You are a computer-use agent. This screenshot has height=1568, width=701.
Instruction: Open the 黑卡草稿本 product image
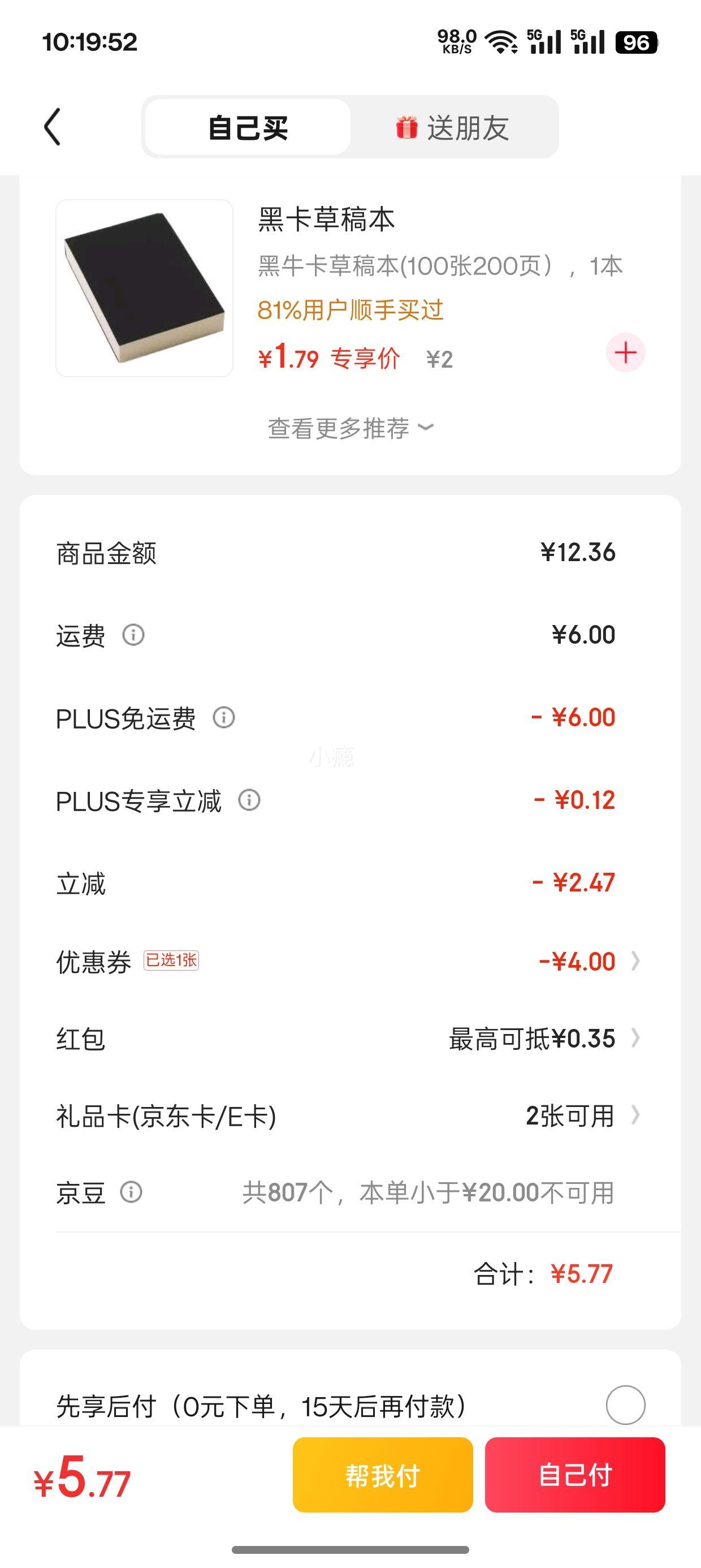(144, 288)
